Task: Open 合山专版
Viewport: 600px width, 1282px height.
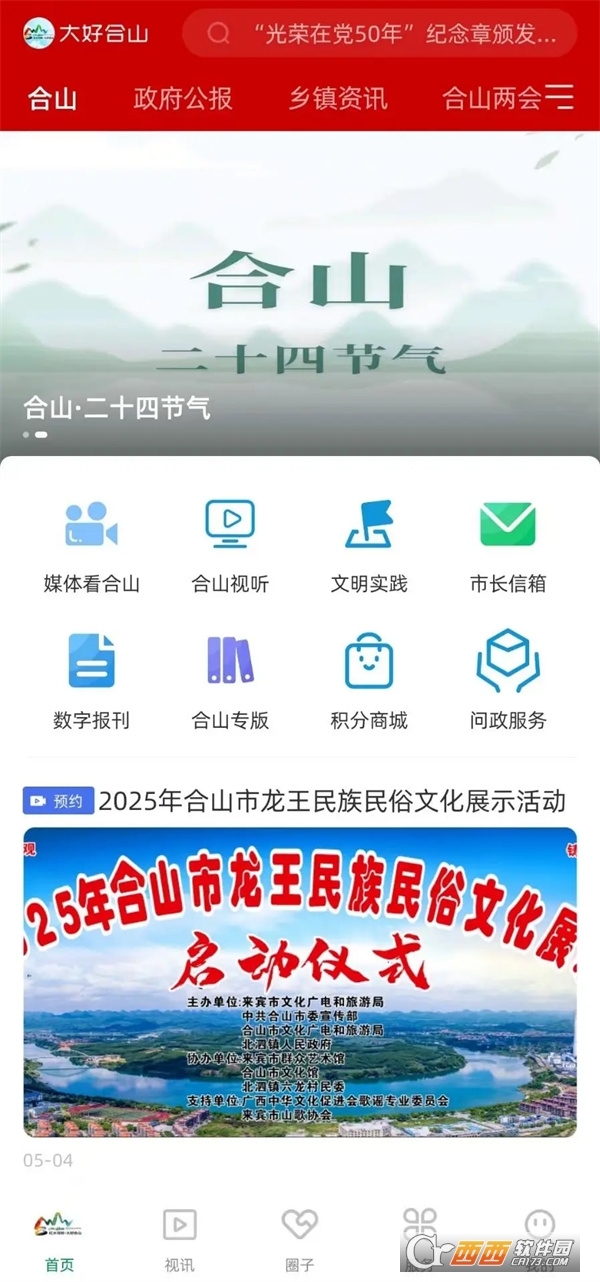Action: [x=230, y=682]
